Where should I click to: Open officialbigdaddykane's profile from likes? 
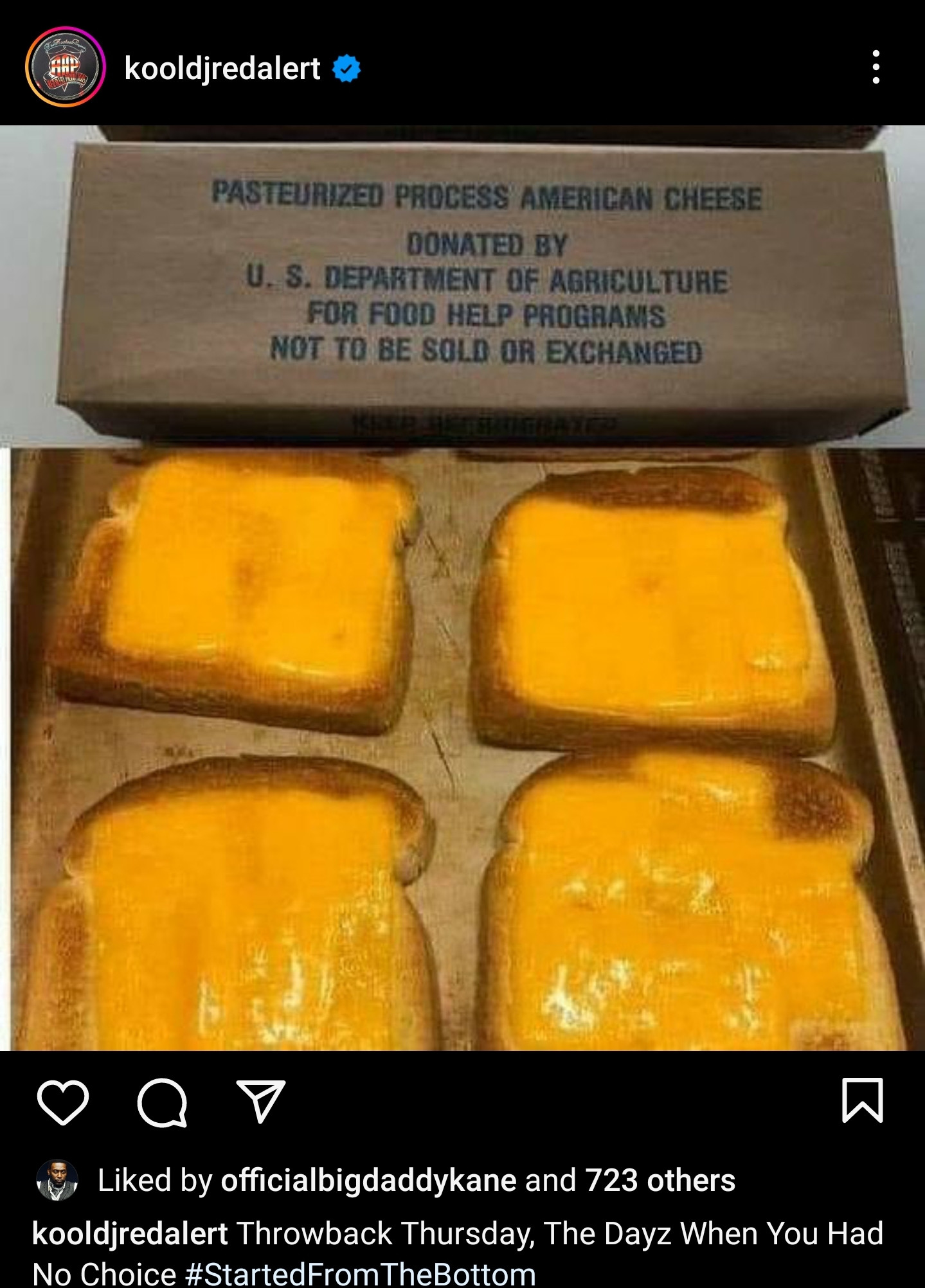pos(368,1181)
